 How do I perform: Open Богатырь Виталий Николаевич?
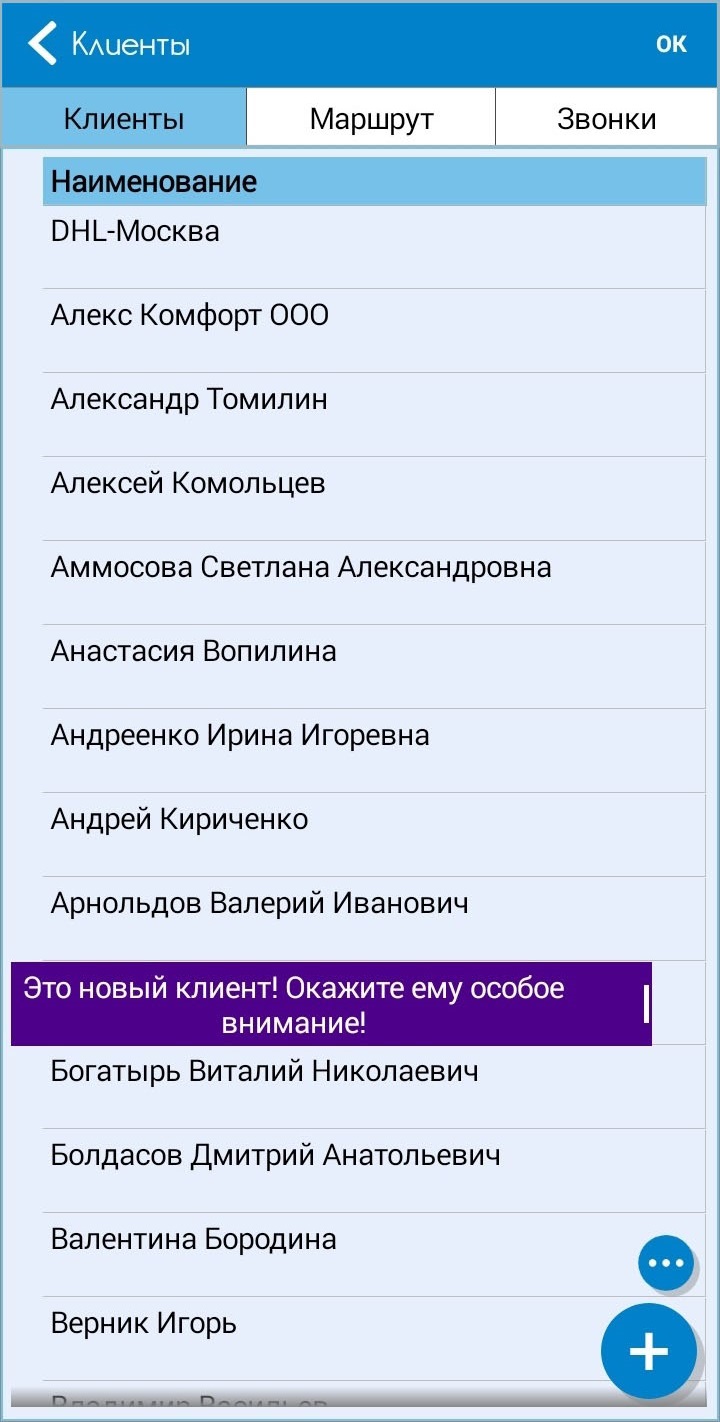[x=374, y=1087]
